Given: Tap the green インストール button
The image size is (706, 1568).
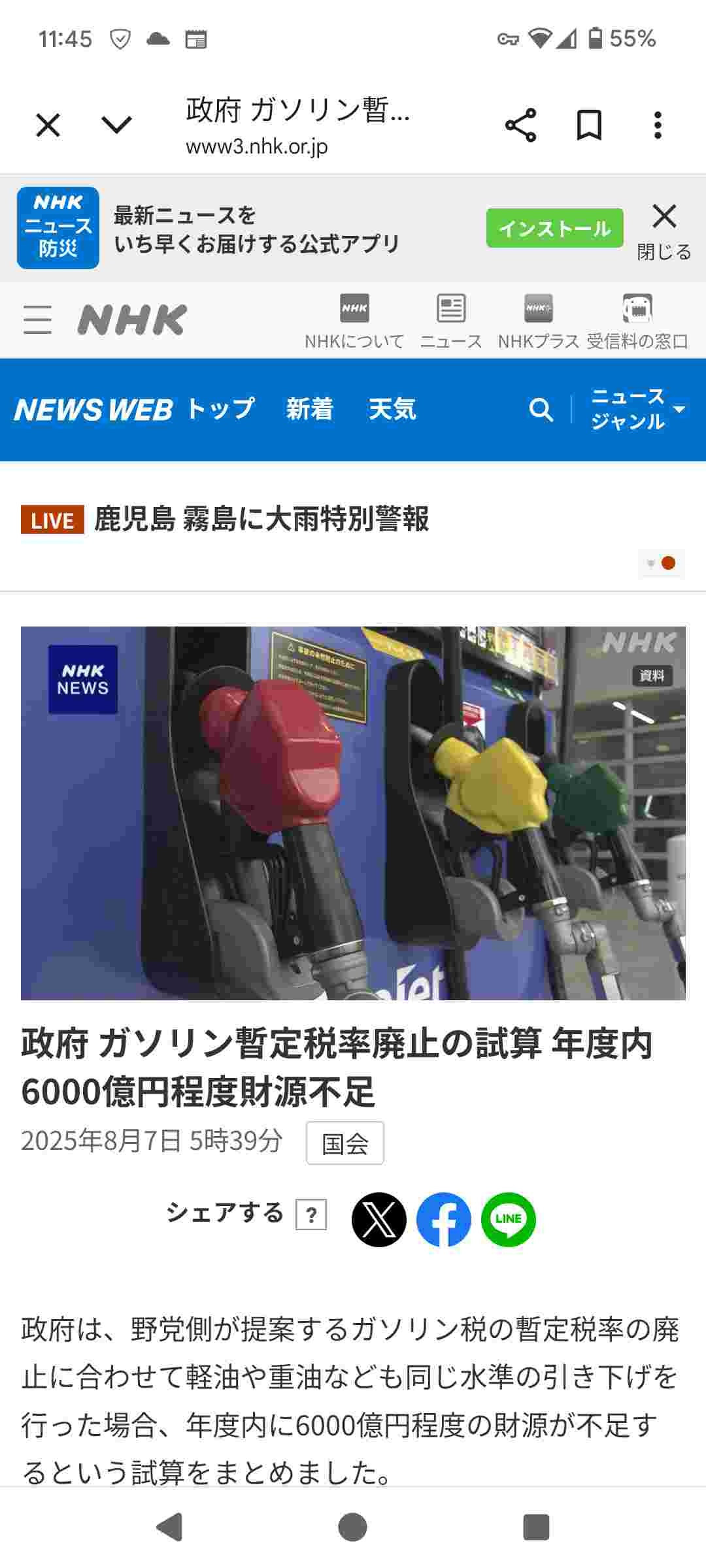Looking at the screenshot, I should (x=554, y=228).
